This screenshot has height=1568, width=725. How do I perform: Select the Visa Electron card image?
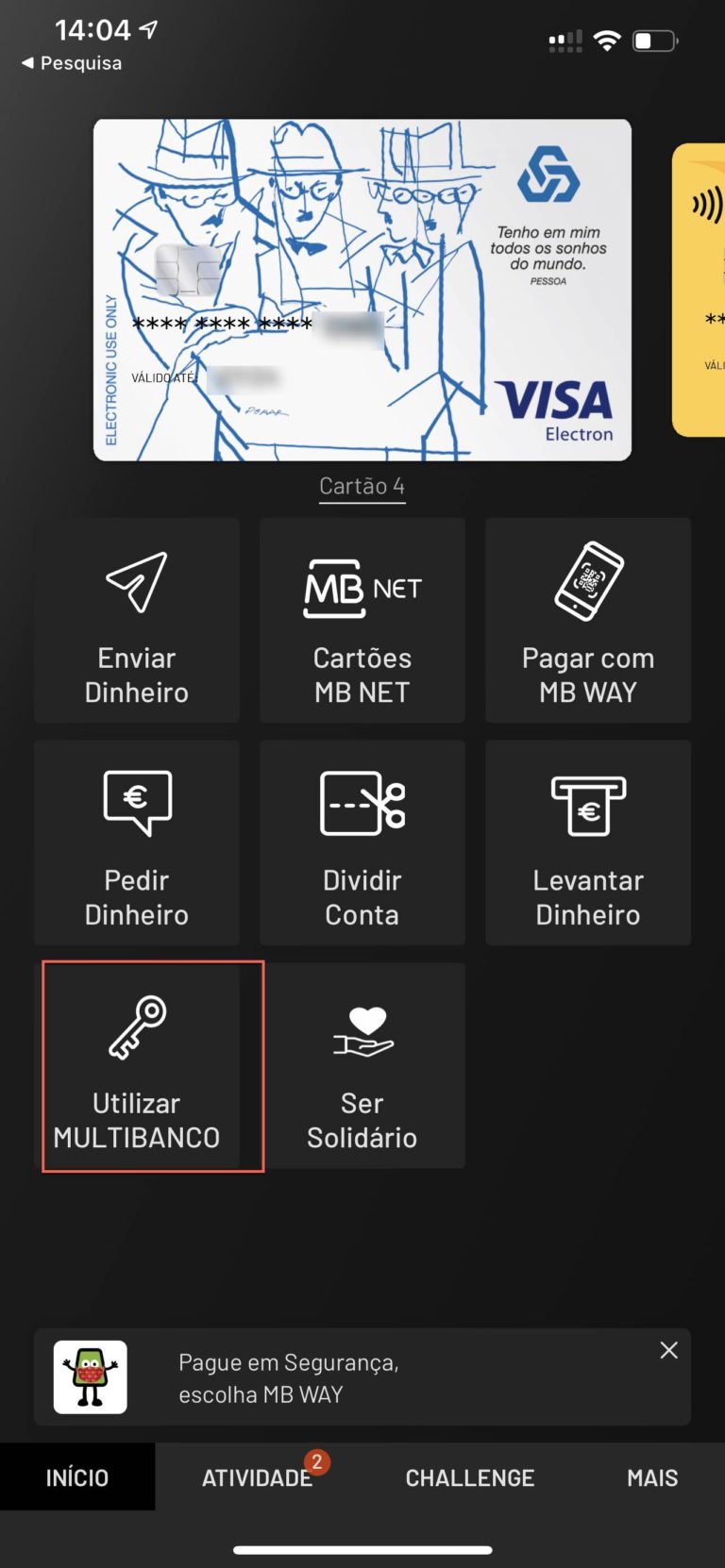pos(362,288)
